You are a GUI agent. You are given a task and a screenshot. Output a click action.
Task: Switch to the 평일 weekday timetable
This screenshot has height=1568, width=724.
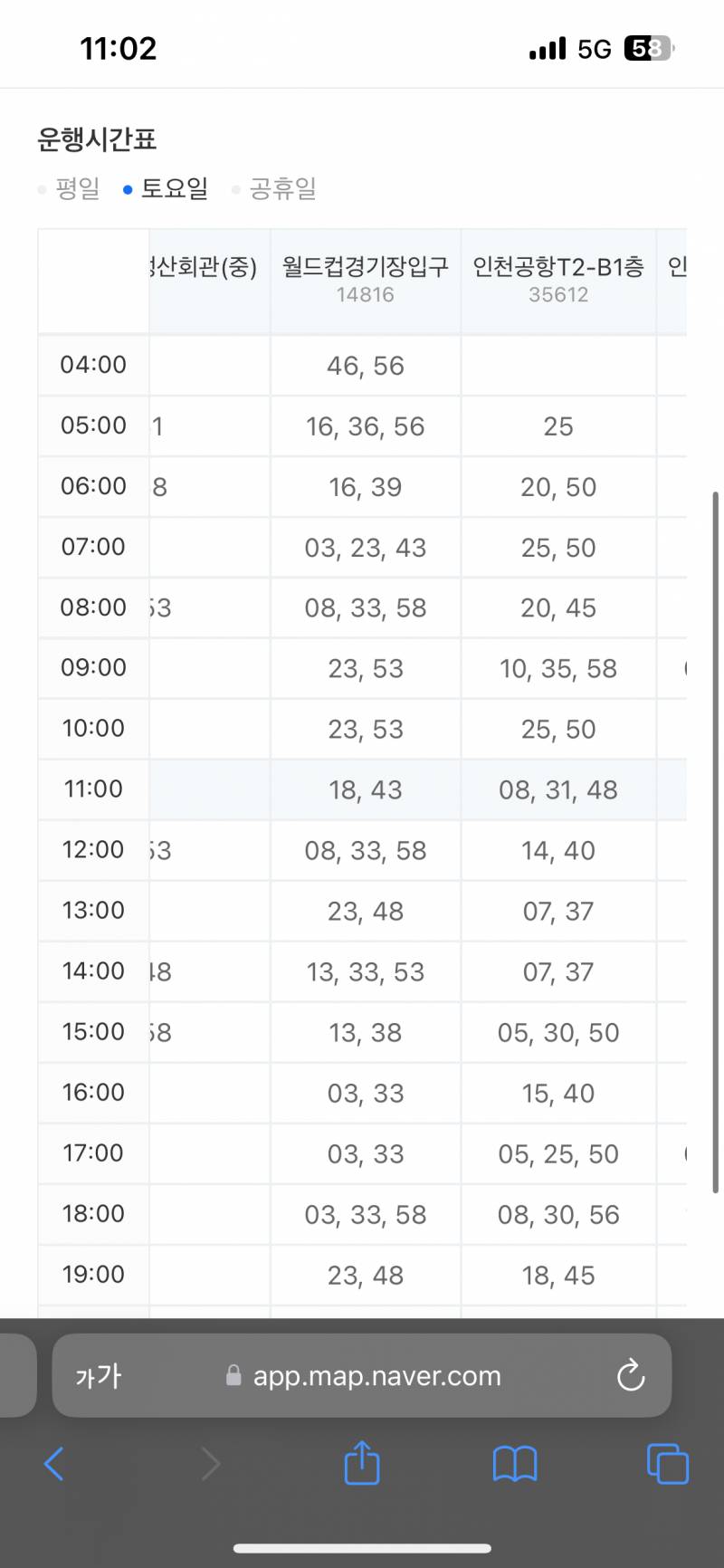(76, 188)
